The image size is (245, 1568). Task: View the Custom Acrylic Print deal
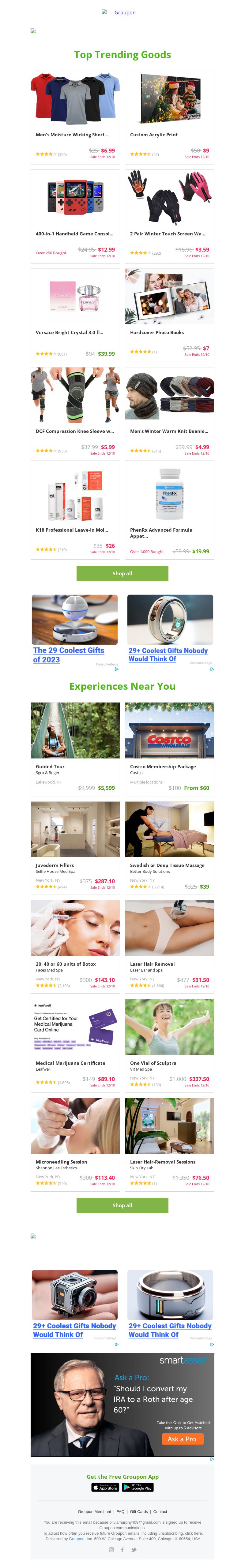click(169, 116)
